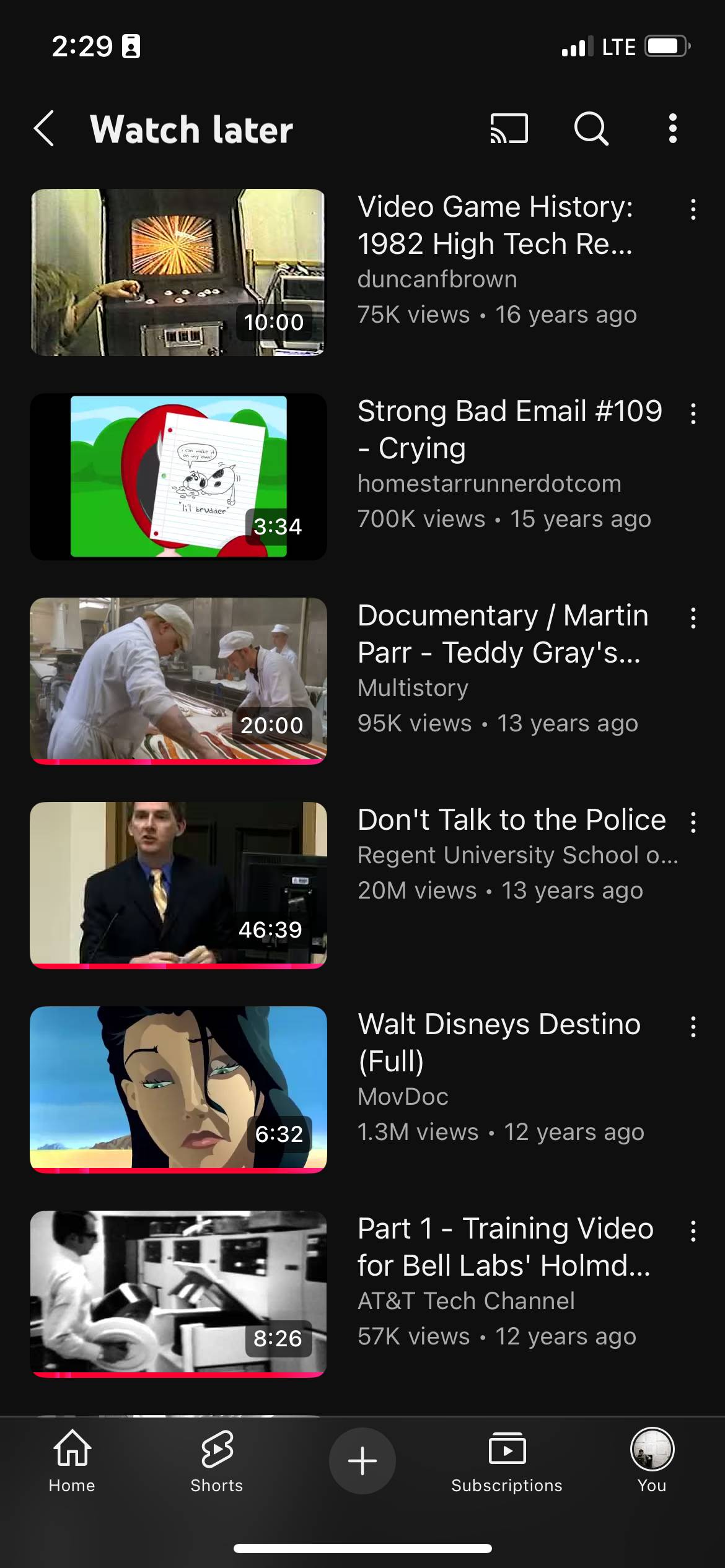This screenshot has height=1568, width=725.
Task: Play Don't Talk to the Police
Action: 177,886
